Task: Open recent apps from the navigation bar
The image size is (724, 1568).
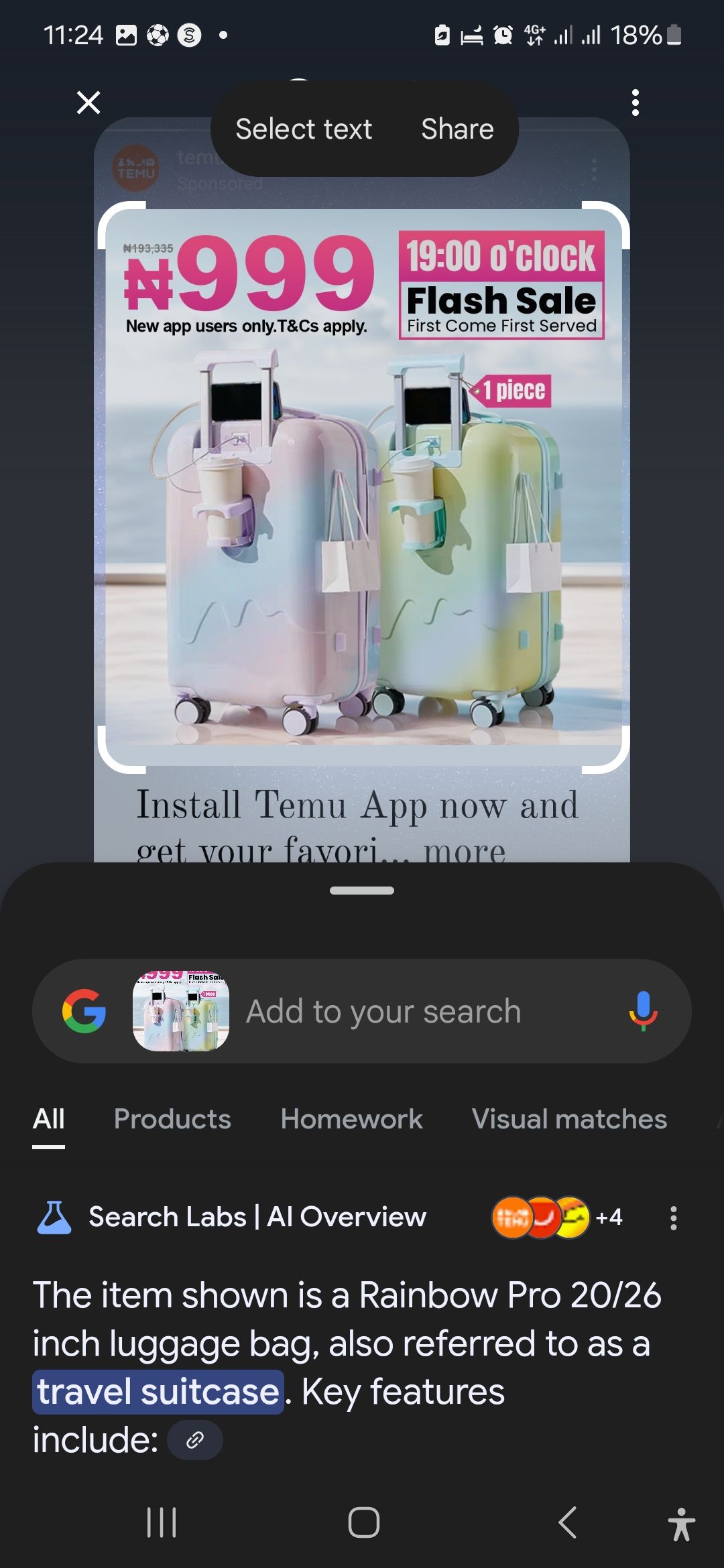Action: tap(162, 1522)
